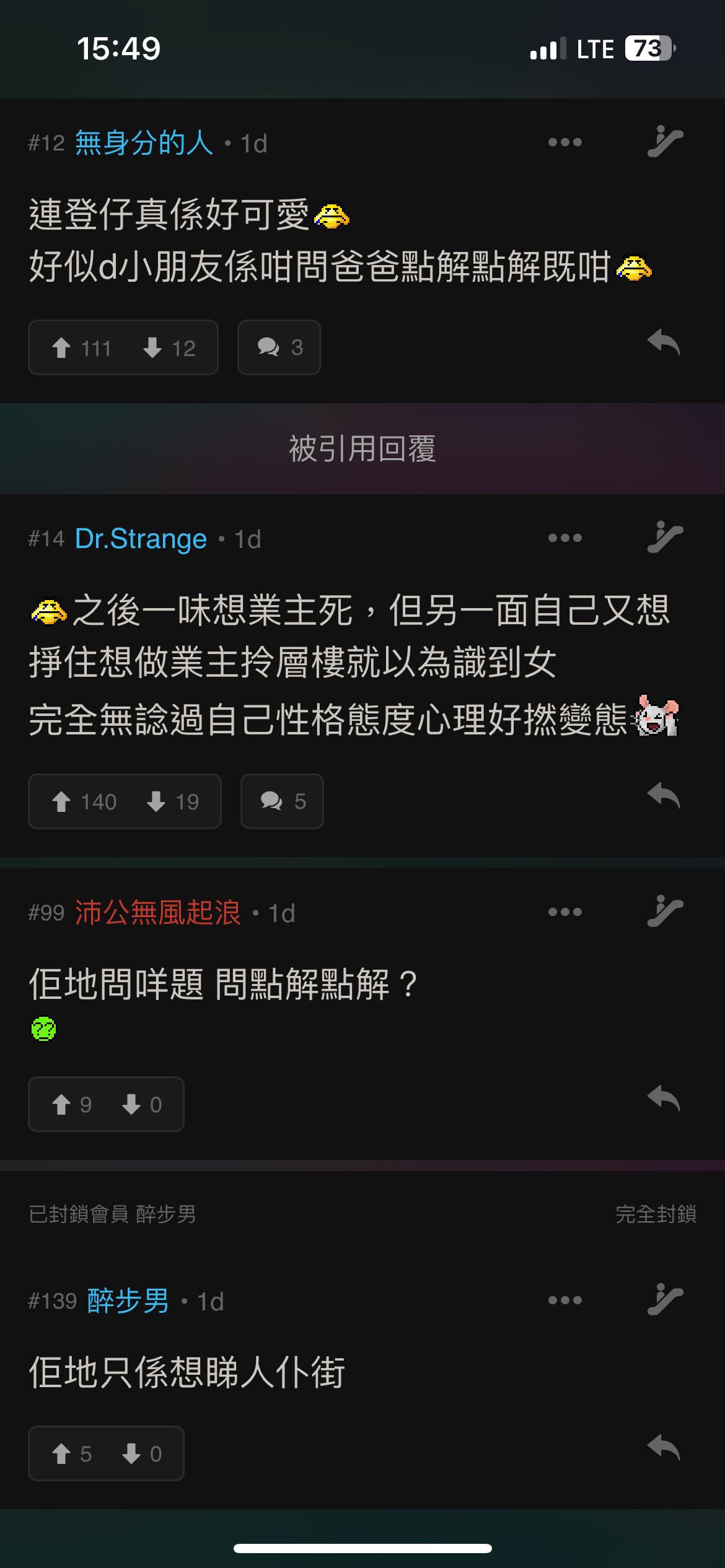Viewport: 725px width, 1568px height.
Task: Reply to comment #12 by 無身分的人
Action: tap(664, 342)
